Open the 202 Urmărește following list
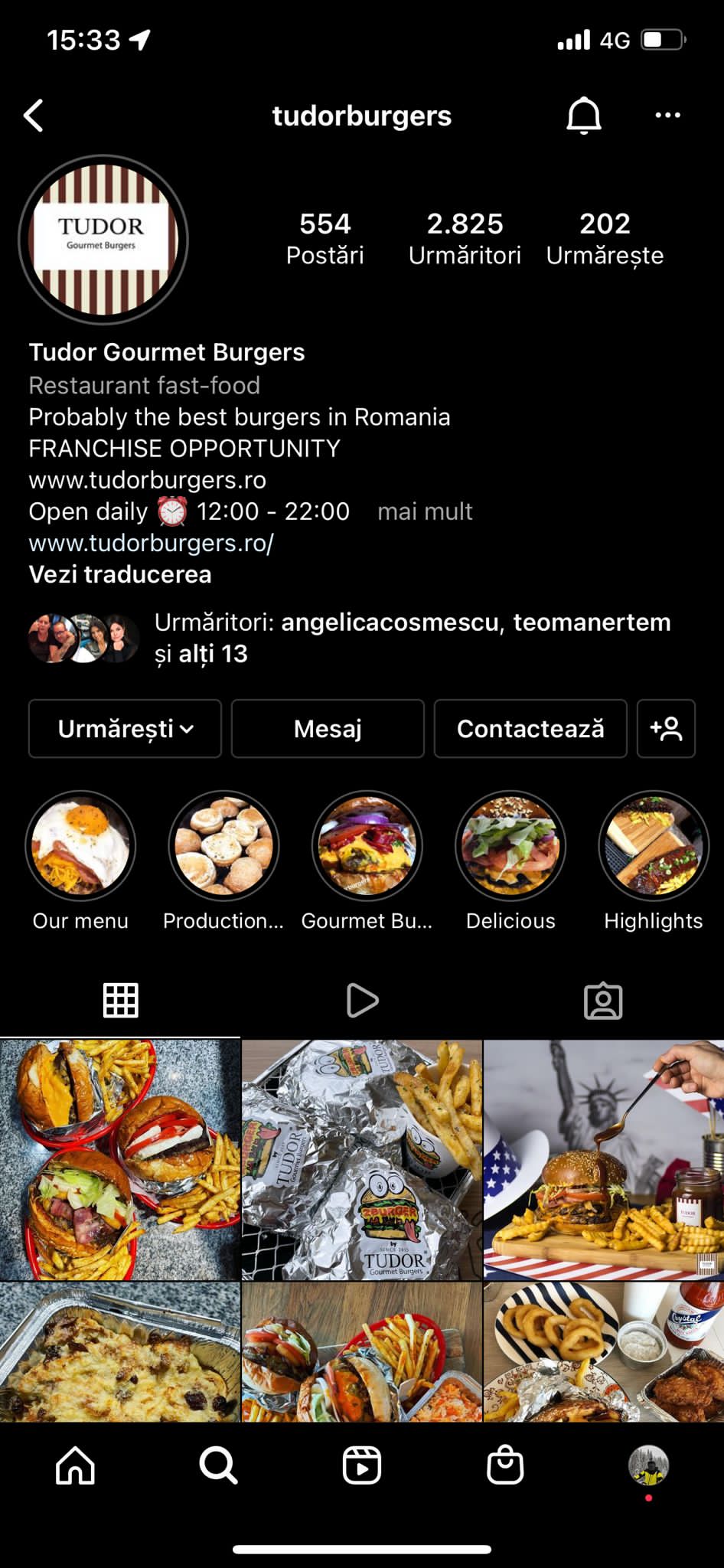 tap(605, 238)
